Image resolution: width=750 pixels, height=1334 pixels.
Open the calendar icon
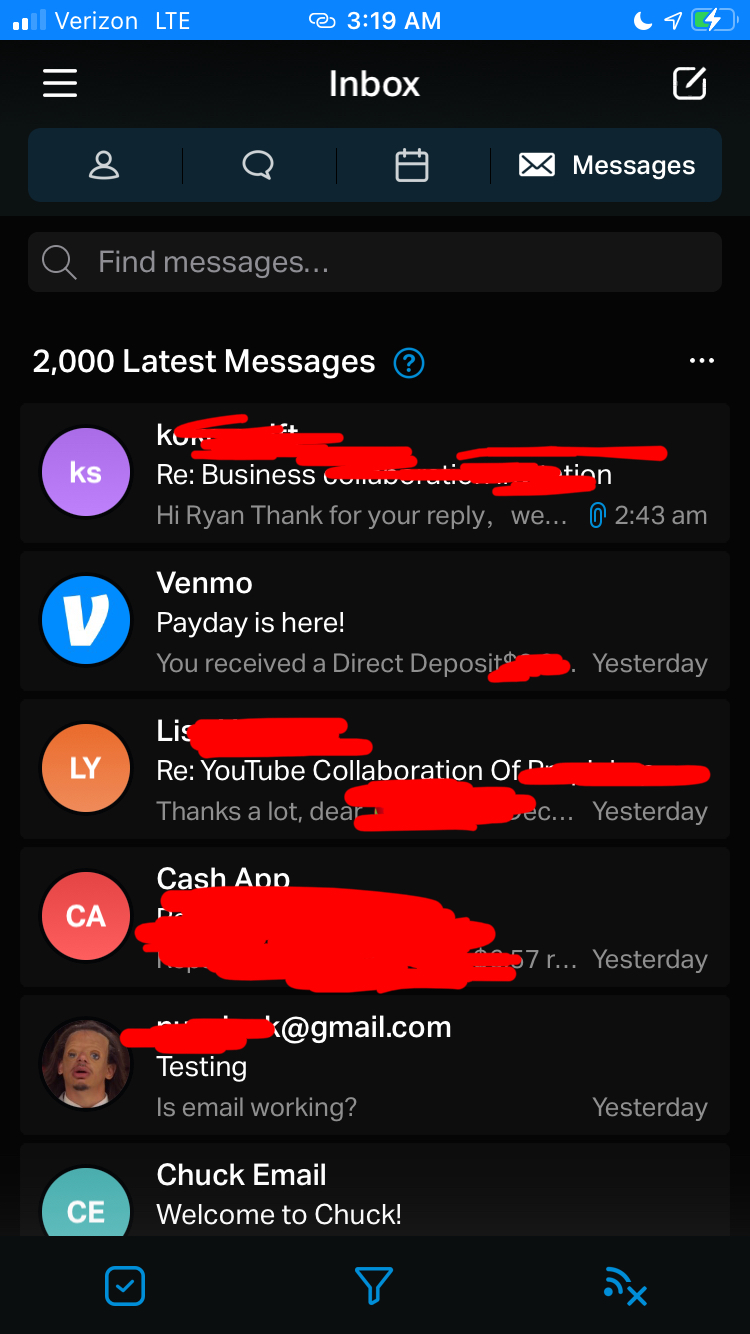(411, 164)
